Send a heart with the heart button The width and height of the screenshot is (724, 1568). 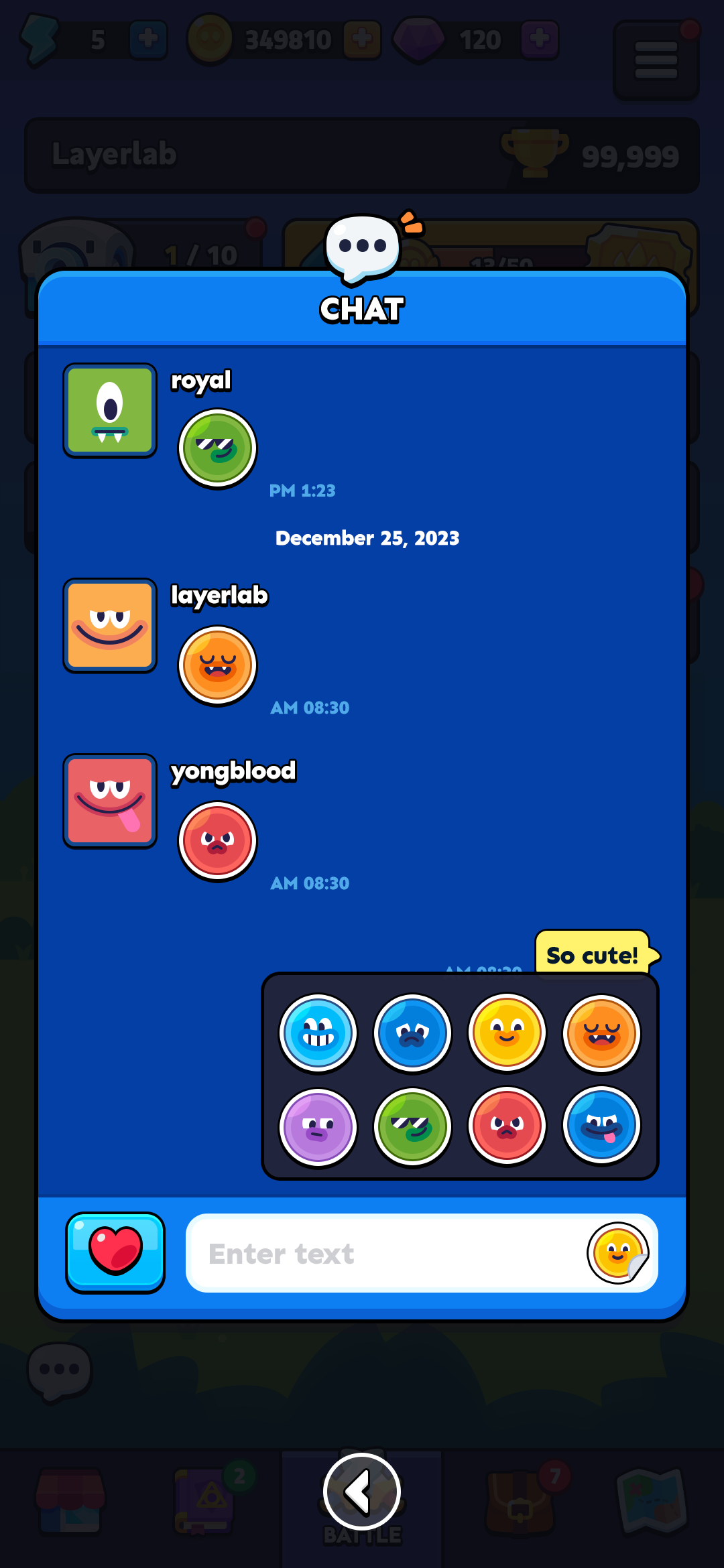pyautogui.click(x=115, y=1252)
